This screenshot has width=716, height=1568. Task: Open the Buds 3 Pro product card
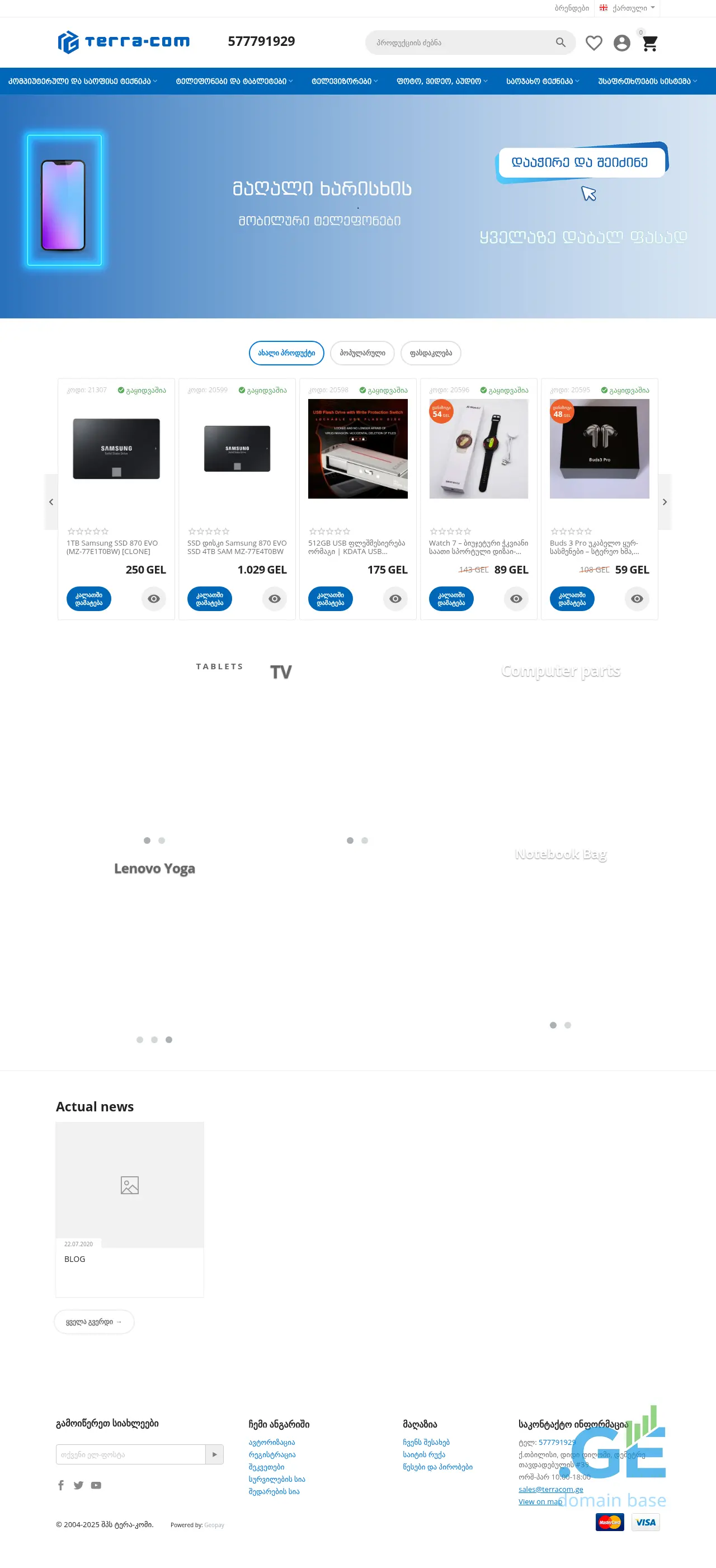coord(599,449)
